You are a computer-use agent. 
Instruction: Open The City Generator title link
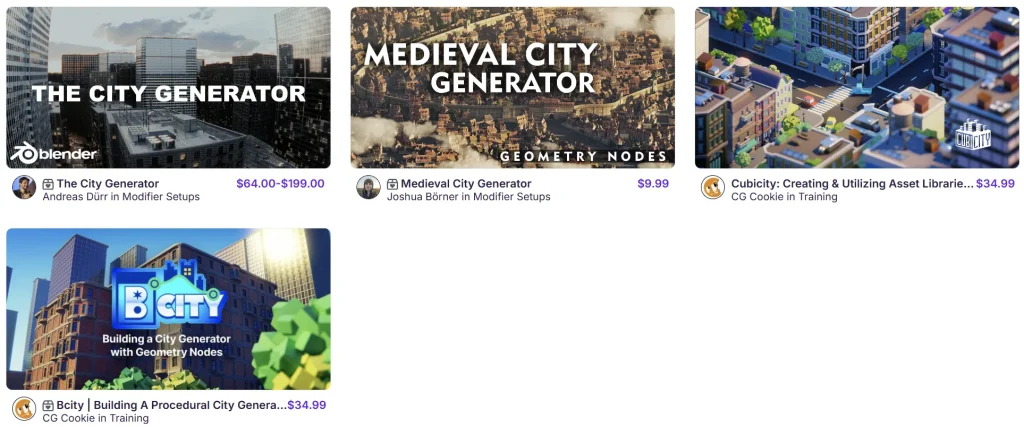tap(107, 184)
